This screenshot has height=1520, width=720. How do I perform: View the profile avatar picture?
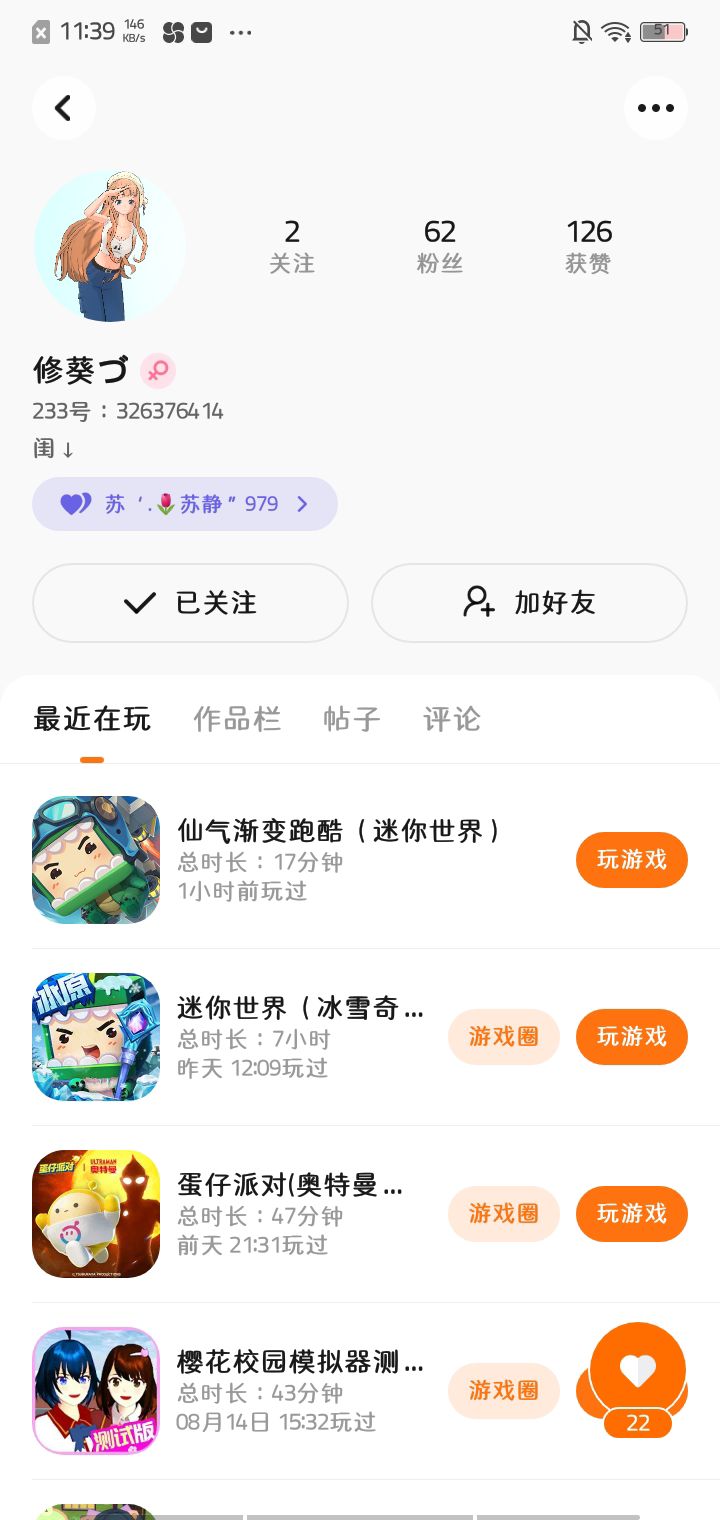pos(110,246)
